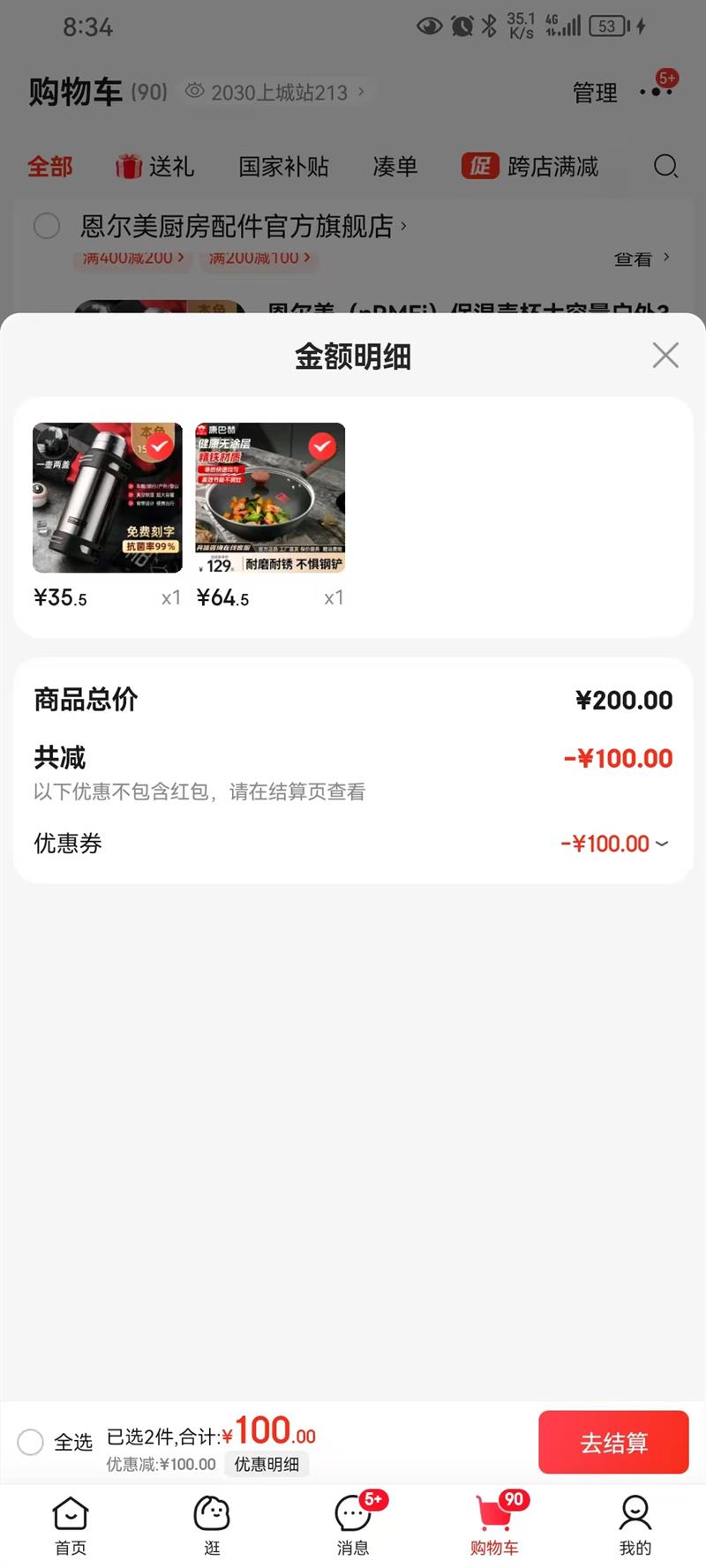Tap the 去结算 checkout button
Screen dimensions: 706x1568
tap(613, 1442)
